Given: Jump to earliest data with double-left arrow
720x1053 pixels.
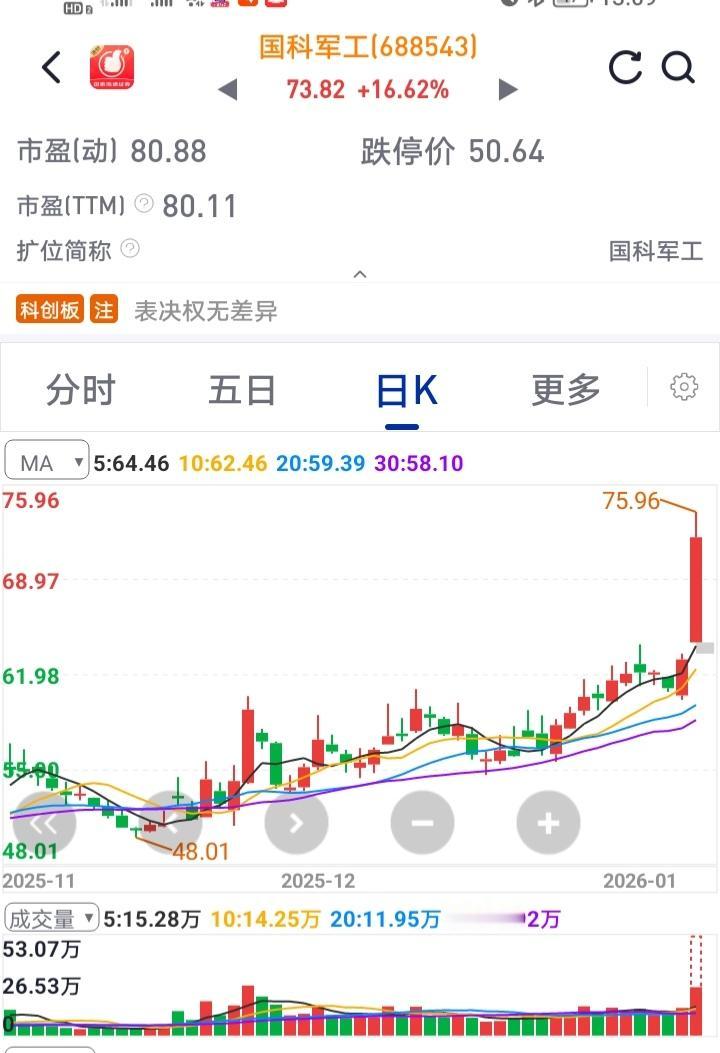Looking at the screenshot, I should pos(45,822).
